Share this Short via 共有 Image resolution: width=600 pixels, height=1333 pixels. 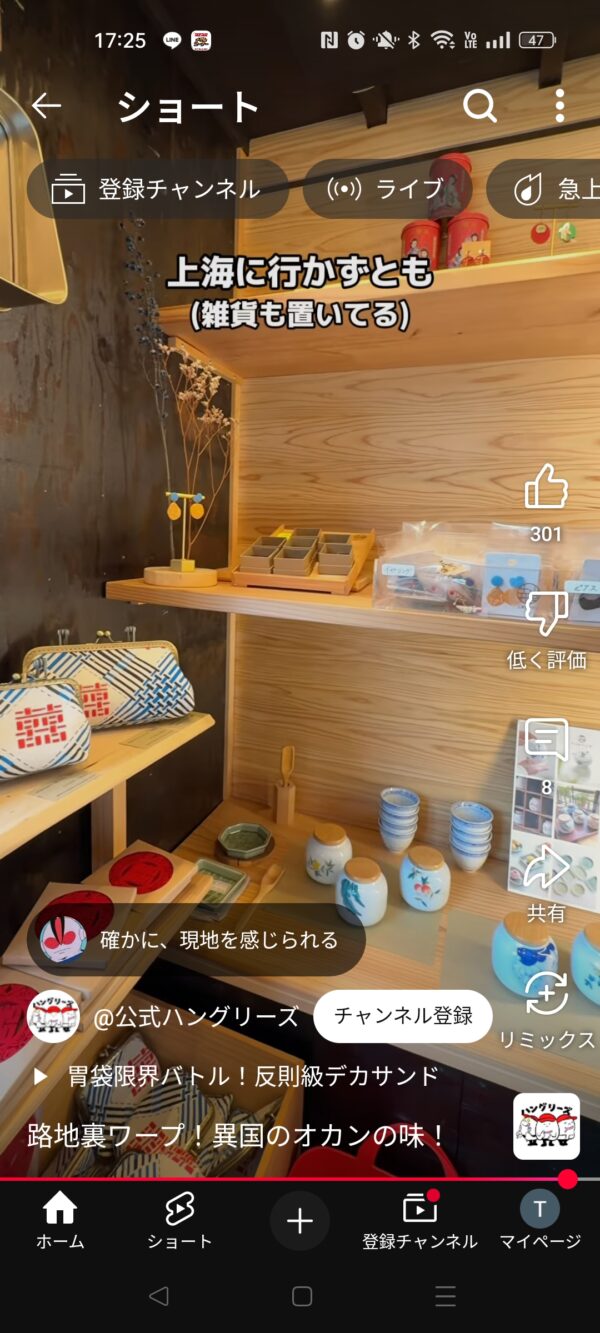pyautogui.click(x=546, y=868)
